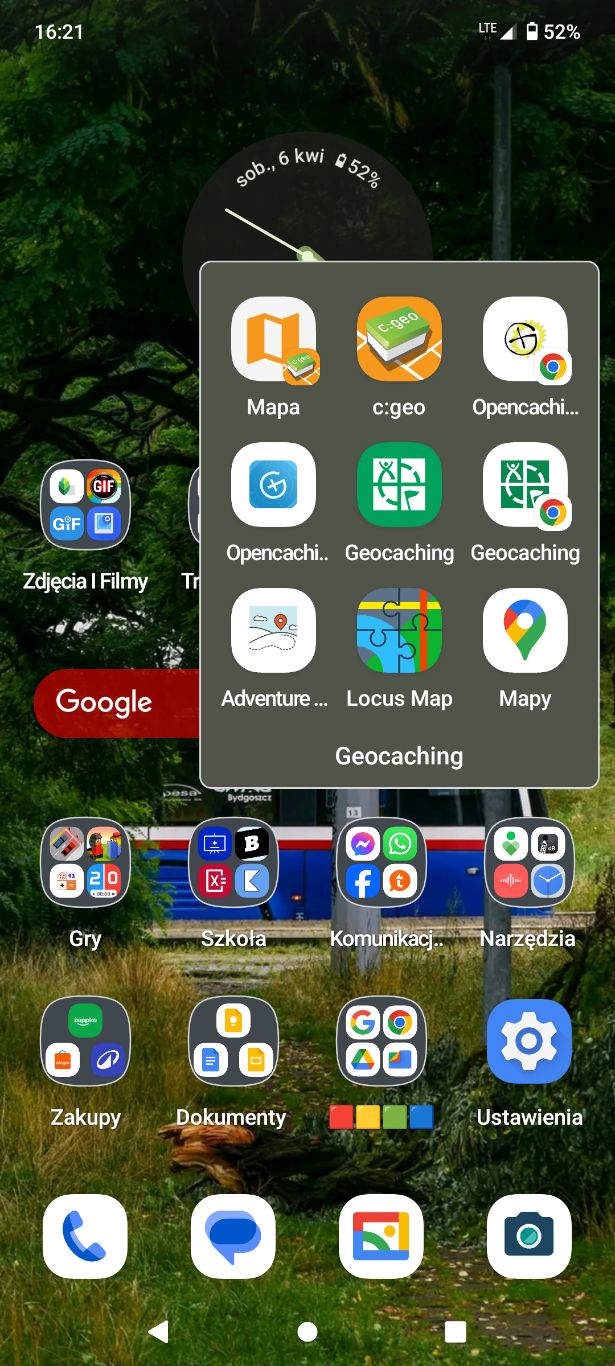Open the Adventure Lab app

(273, 631)
